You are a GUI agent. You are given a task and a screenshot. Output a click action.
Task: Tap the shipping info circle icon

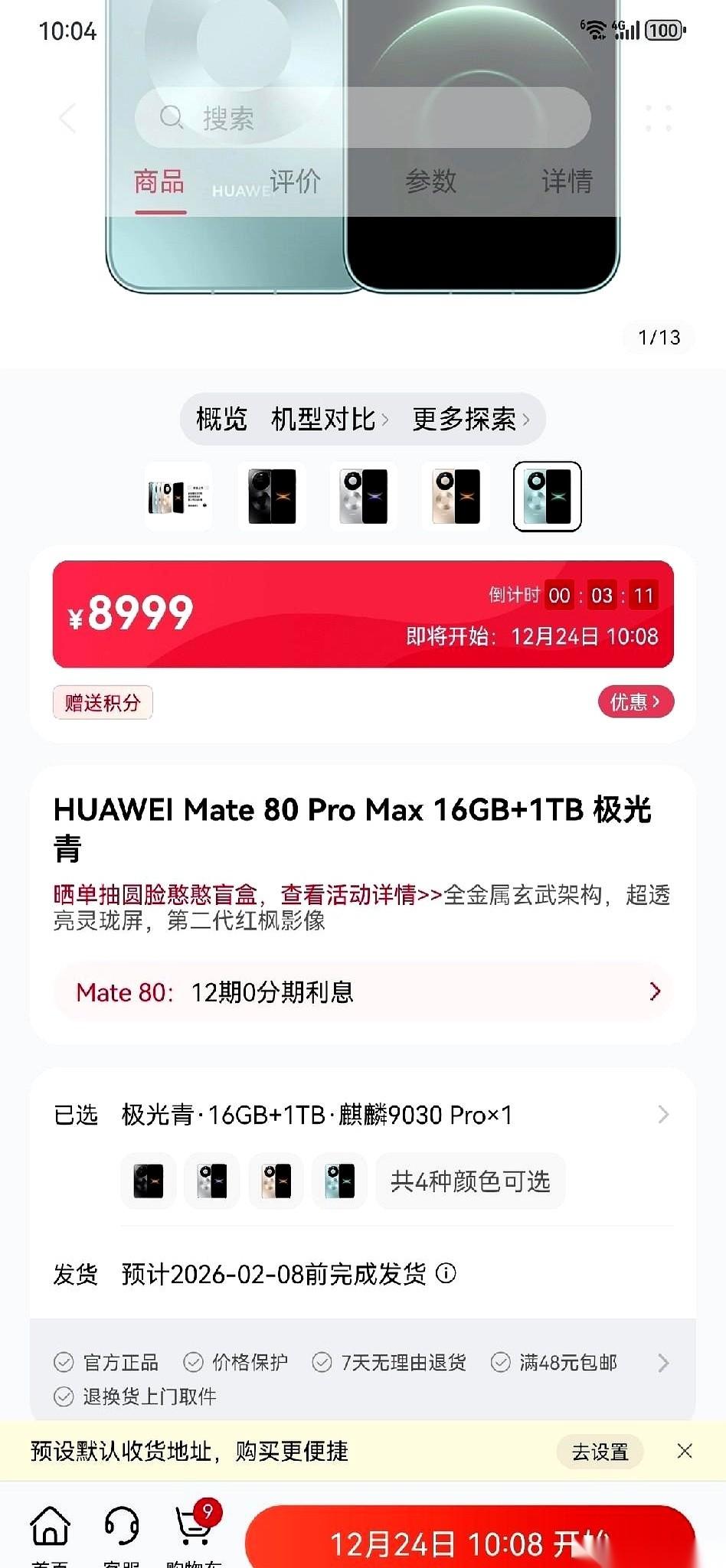(x=447, y=1273)
